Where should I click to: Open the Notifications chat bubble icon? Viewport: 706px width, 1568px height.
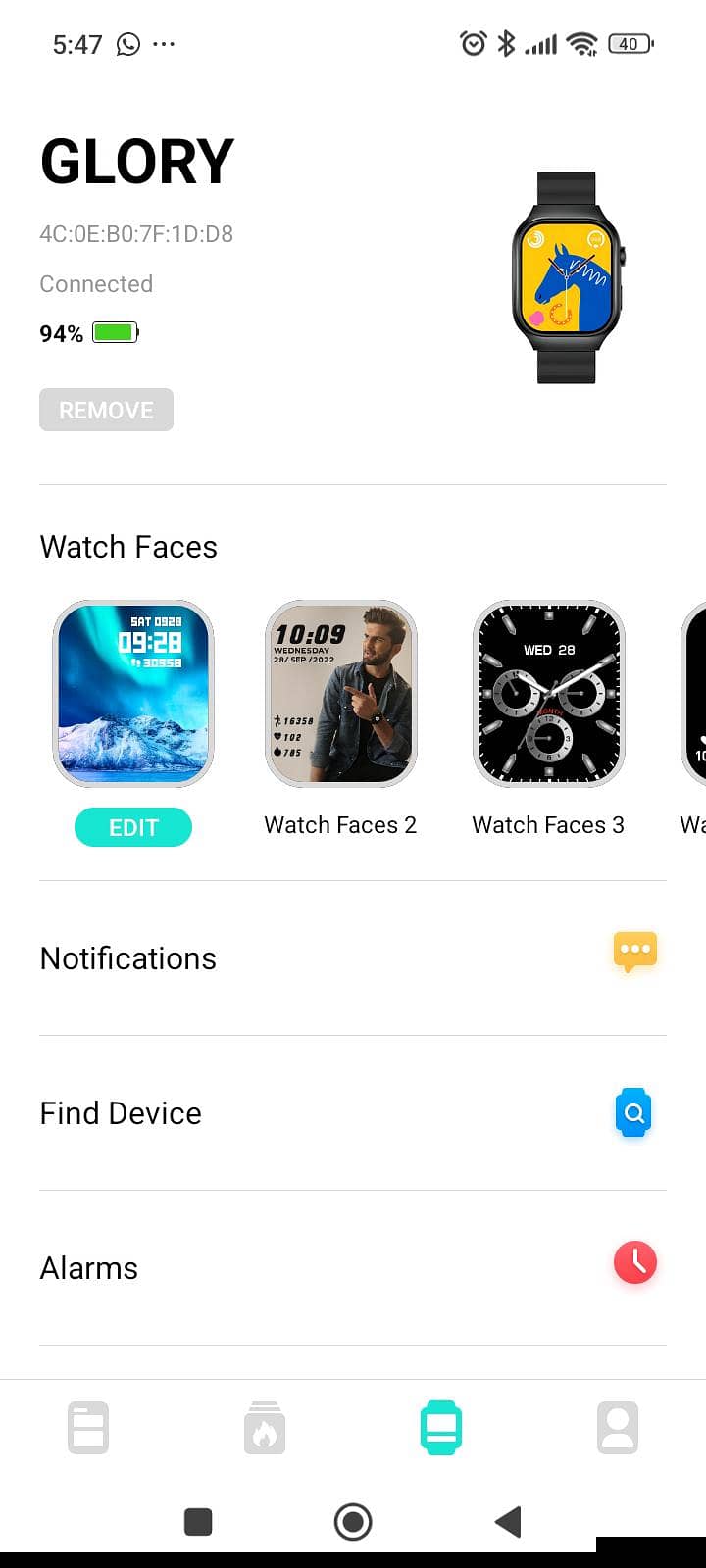634,951
